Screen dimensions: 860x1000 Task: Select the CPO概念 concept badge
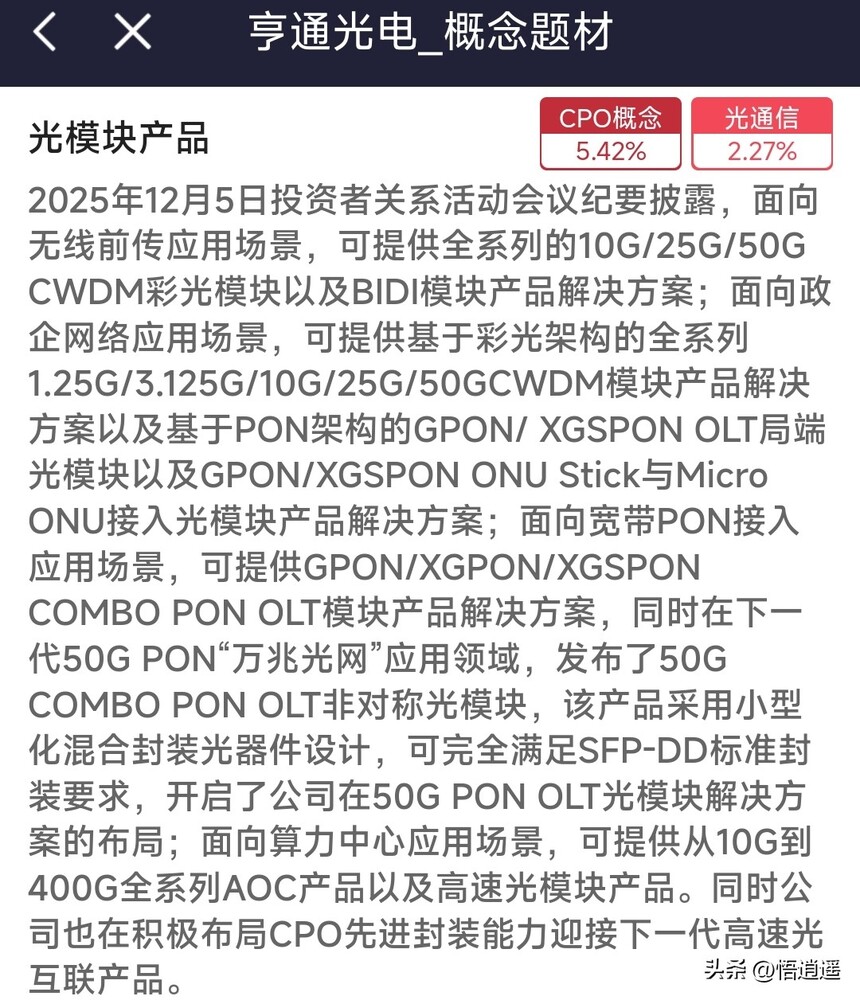(x=609, y=118)
